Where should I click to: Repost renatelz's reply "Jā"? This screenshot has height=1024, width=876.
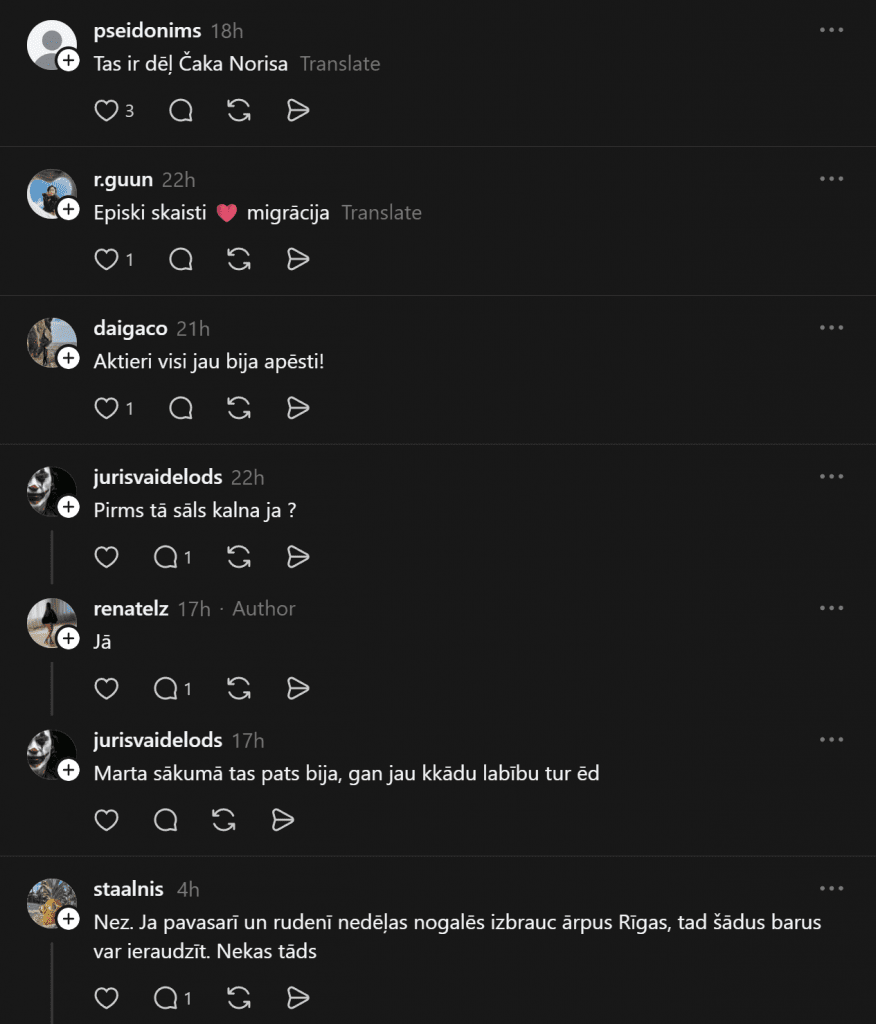point(239,688)
